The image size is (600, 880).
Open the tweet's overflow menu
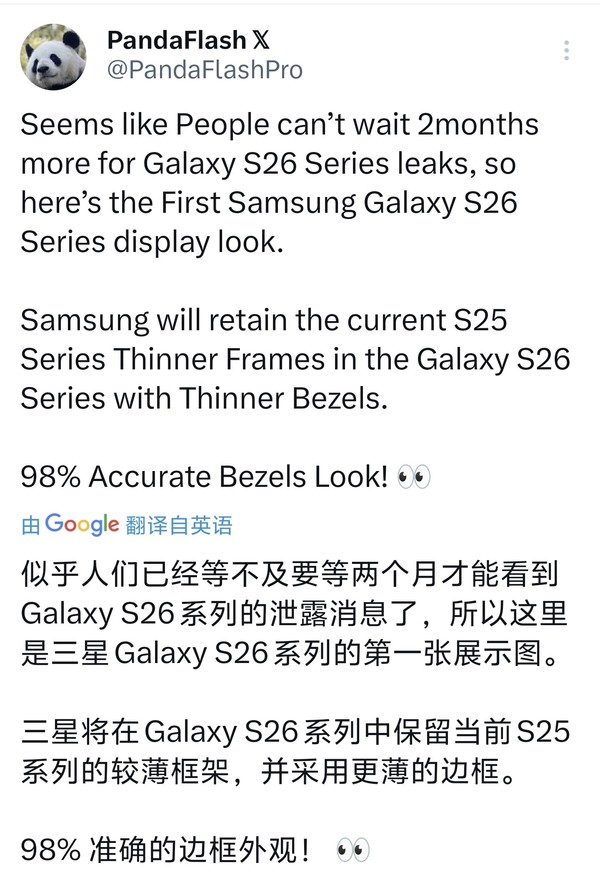tap(567, 51)
